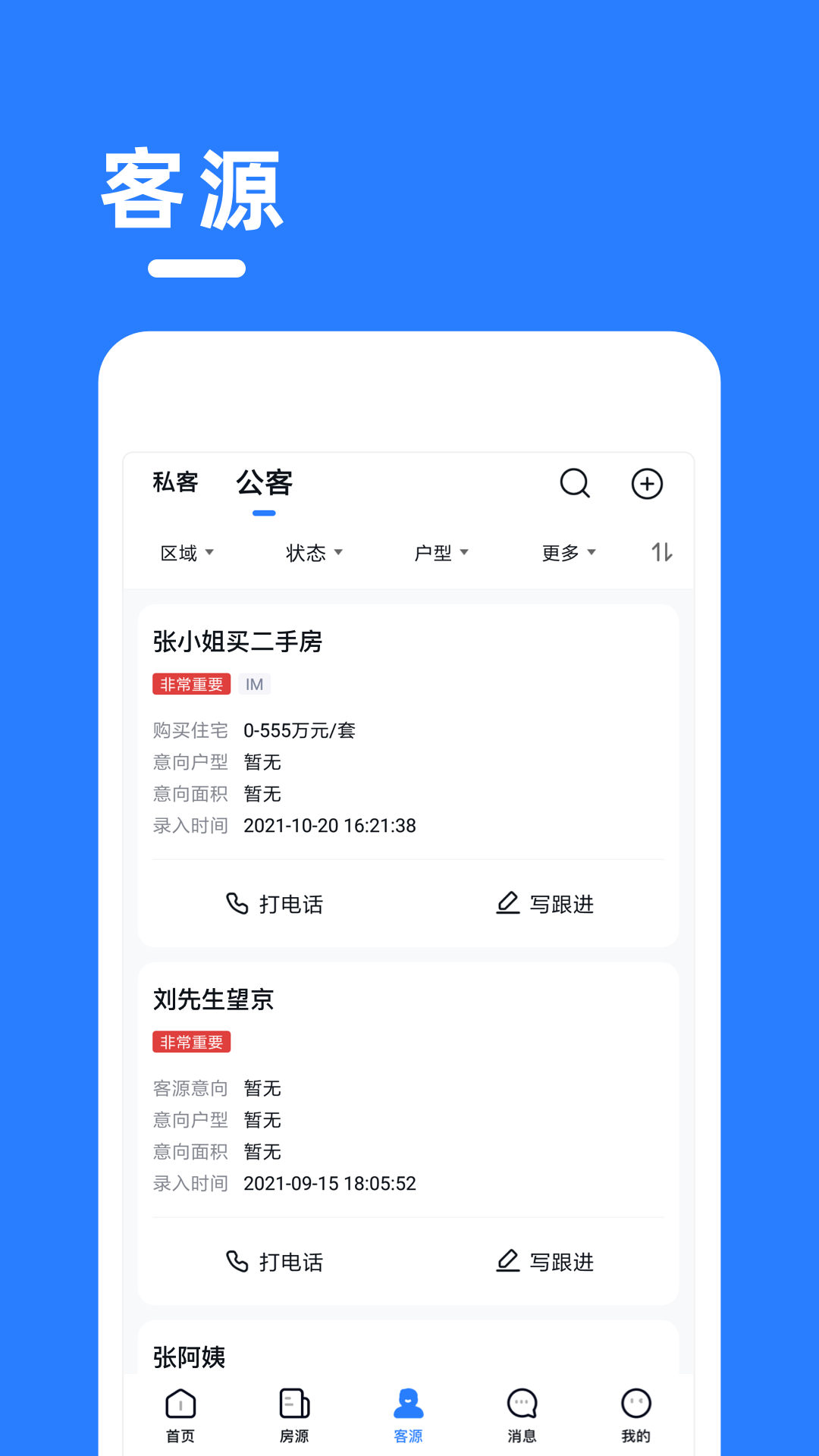This screenshot has height=1456, width=819.
Task: Switch to the 私客 tab
Action: tap(174, 483)
